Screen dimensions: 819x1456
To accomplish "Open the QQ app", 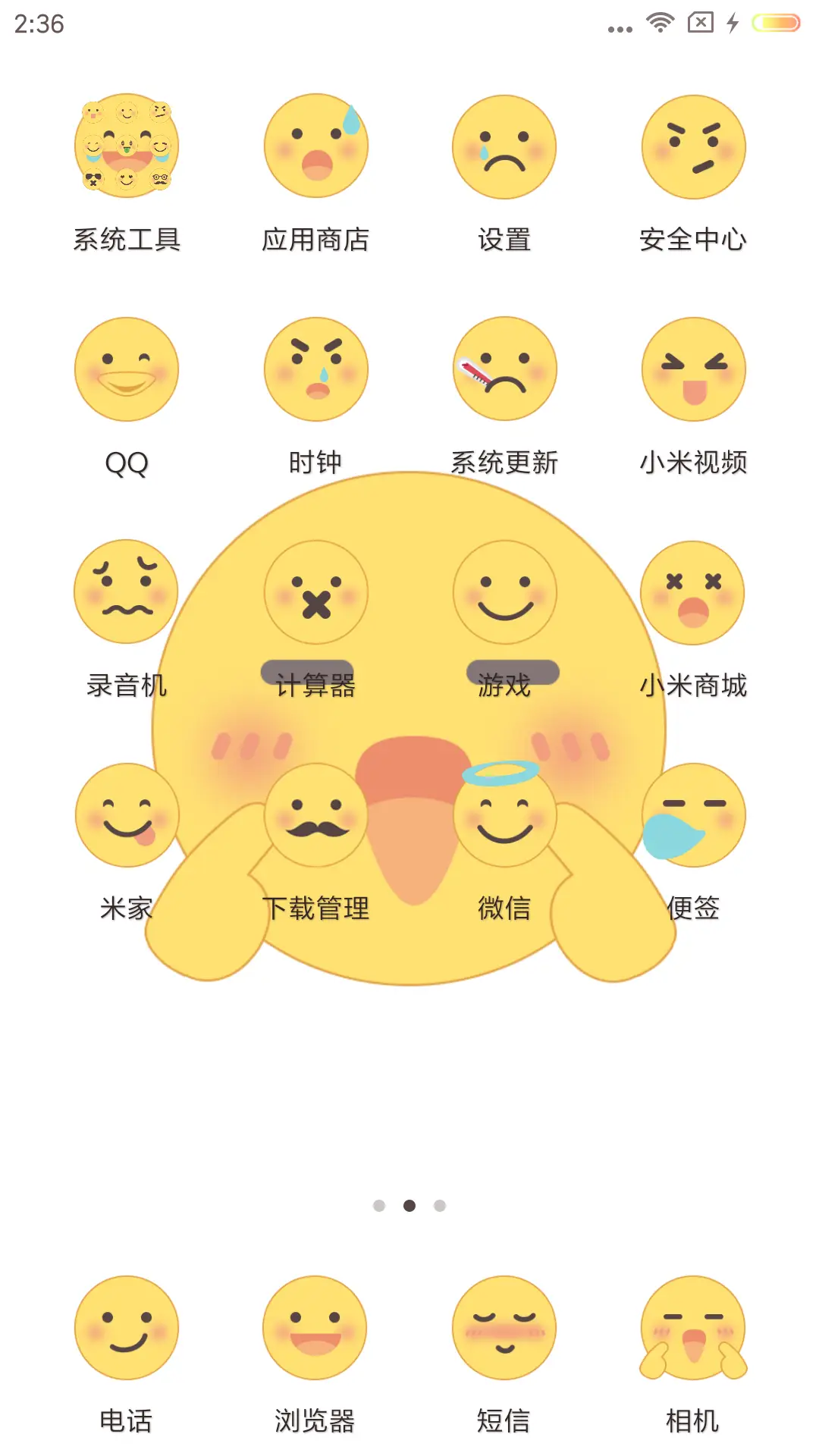I will click(x=126, y=369).
